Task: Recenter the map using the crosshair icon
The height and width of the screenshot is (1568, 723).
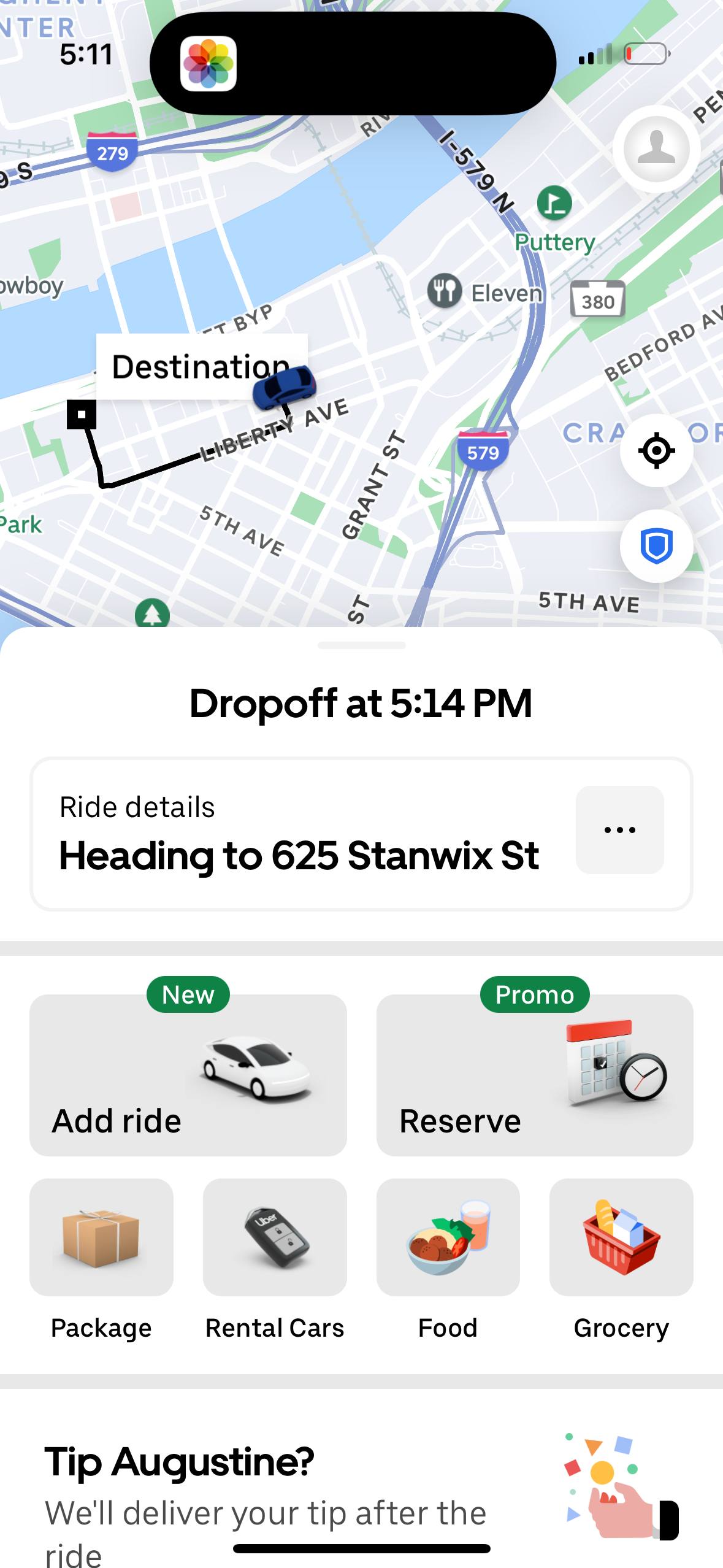Action: tap(656, 450)
